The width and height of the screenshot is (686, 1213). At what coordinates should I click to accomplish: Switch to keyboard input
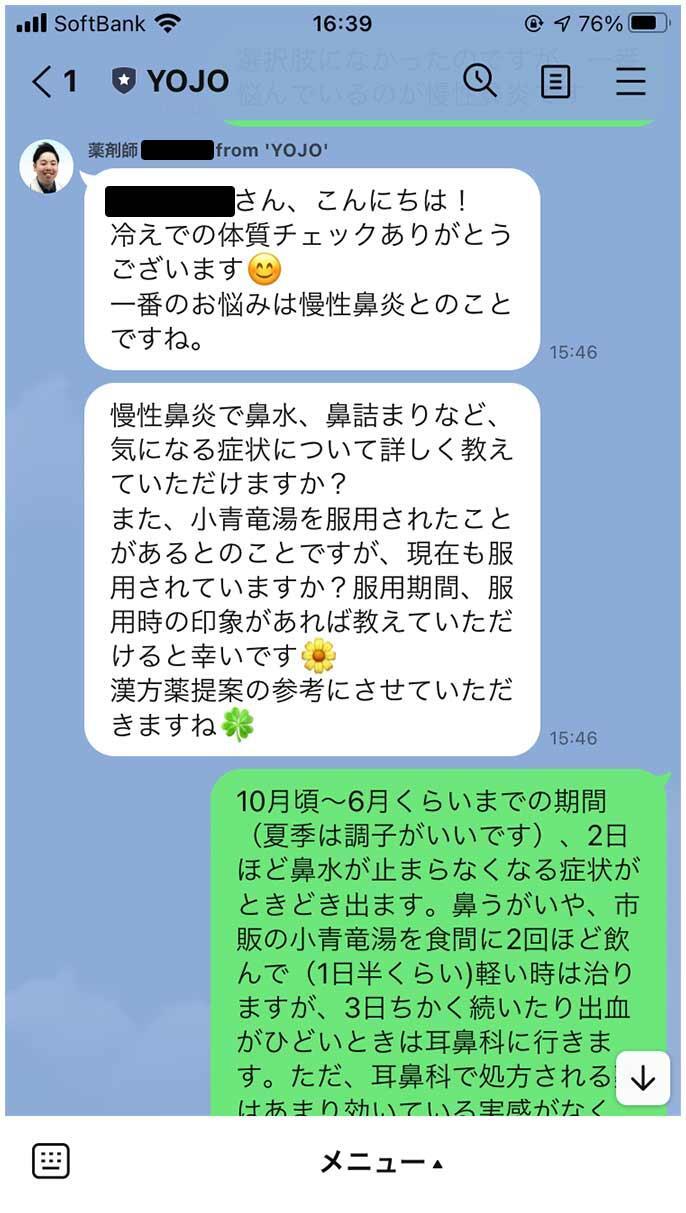[x=51, y=1161]
